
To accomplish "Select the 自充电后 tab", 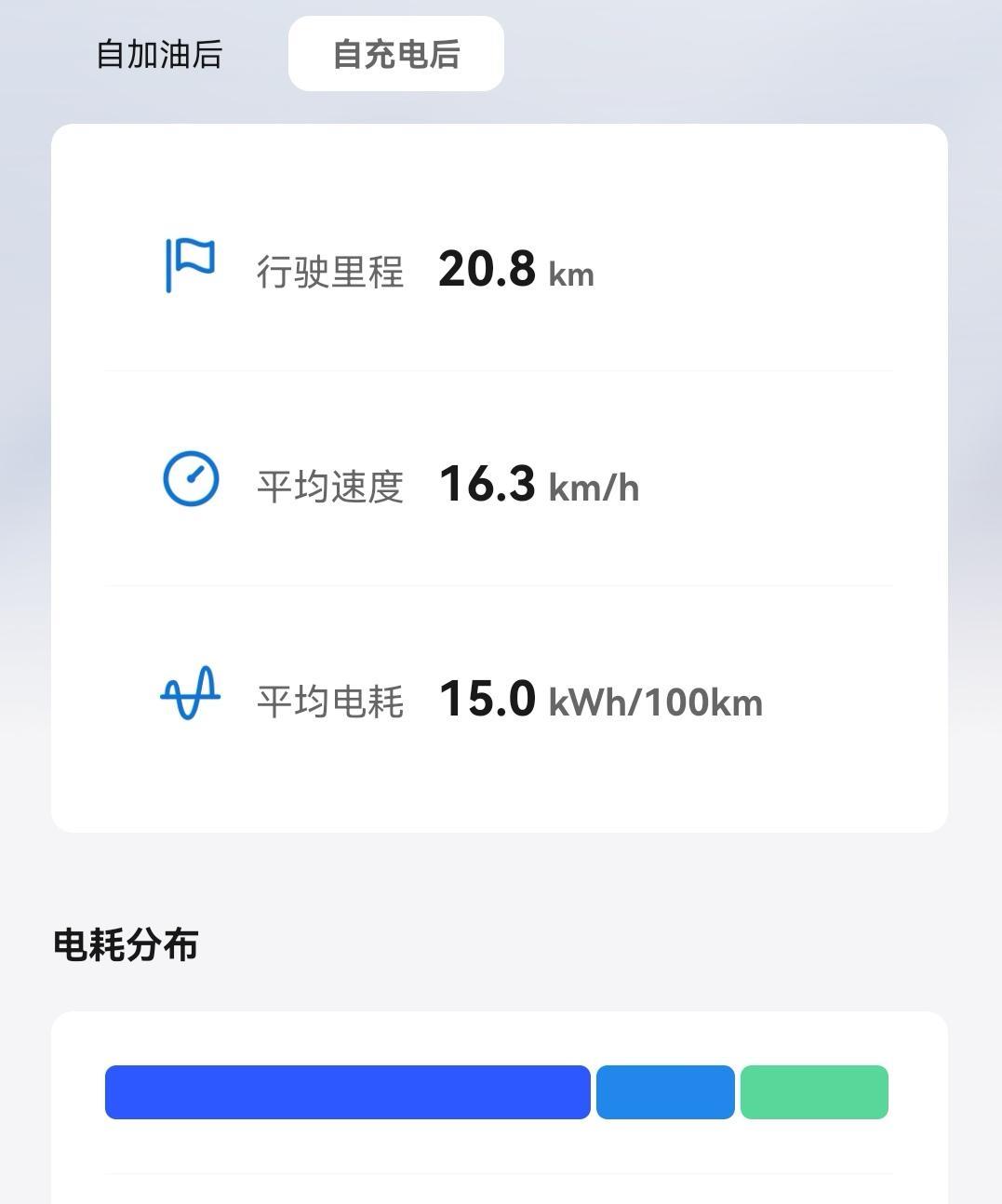I will coord(395,54).
